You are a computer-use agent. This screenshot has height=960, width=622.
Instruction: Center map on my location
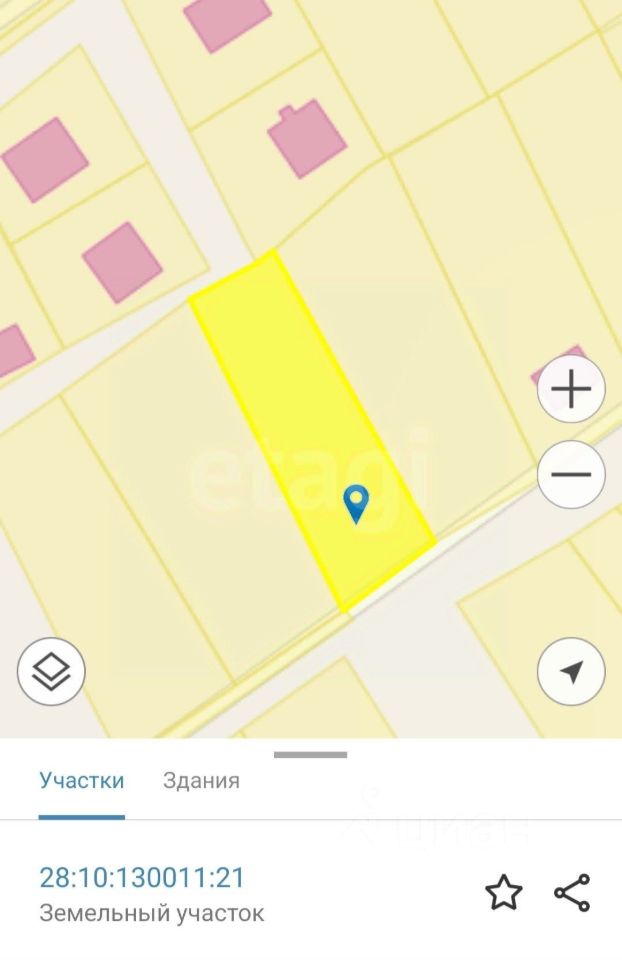(571, 672)
